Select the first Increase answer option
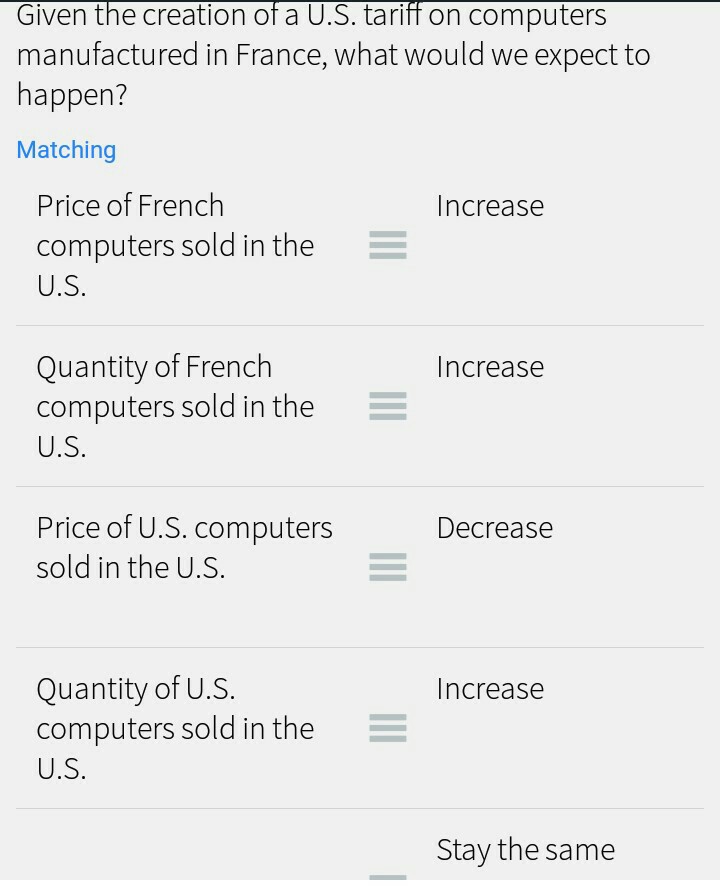720x887 pixels. [490, 206]
